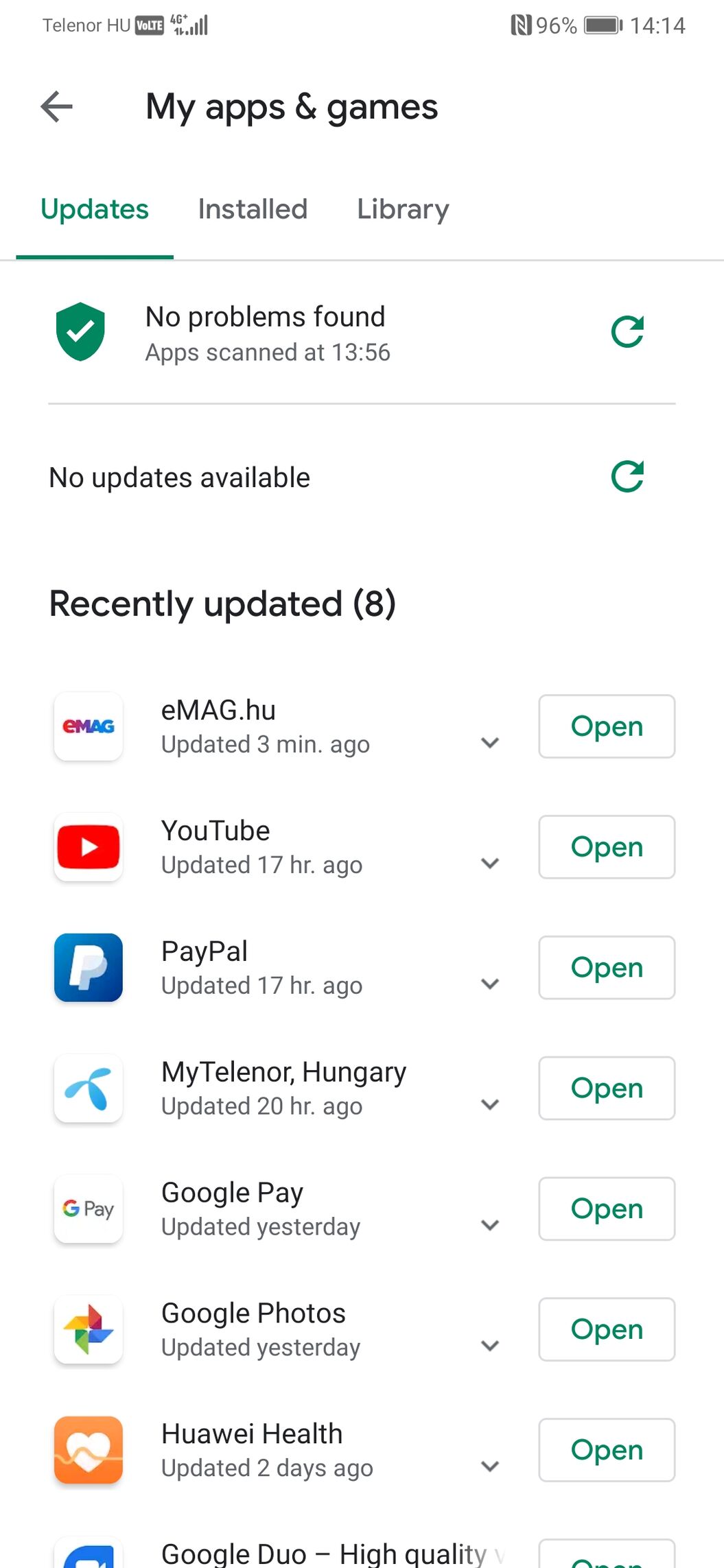Screen dimensions: 724x1568
Task: Open the MyTelenor, Hungary app
Action: pos(607,1089)
